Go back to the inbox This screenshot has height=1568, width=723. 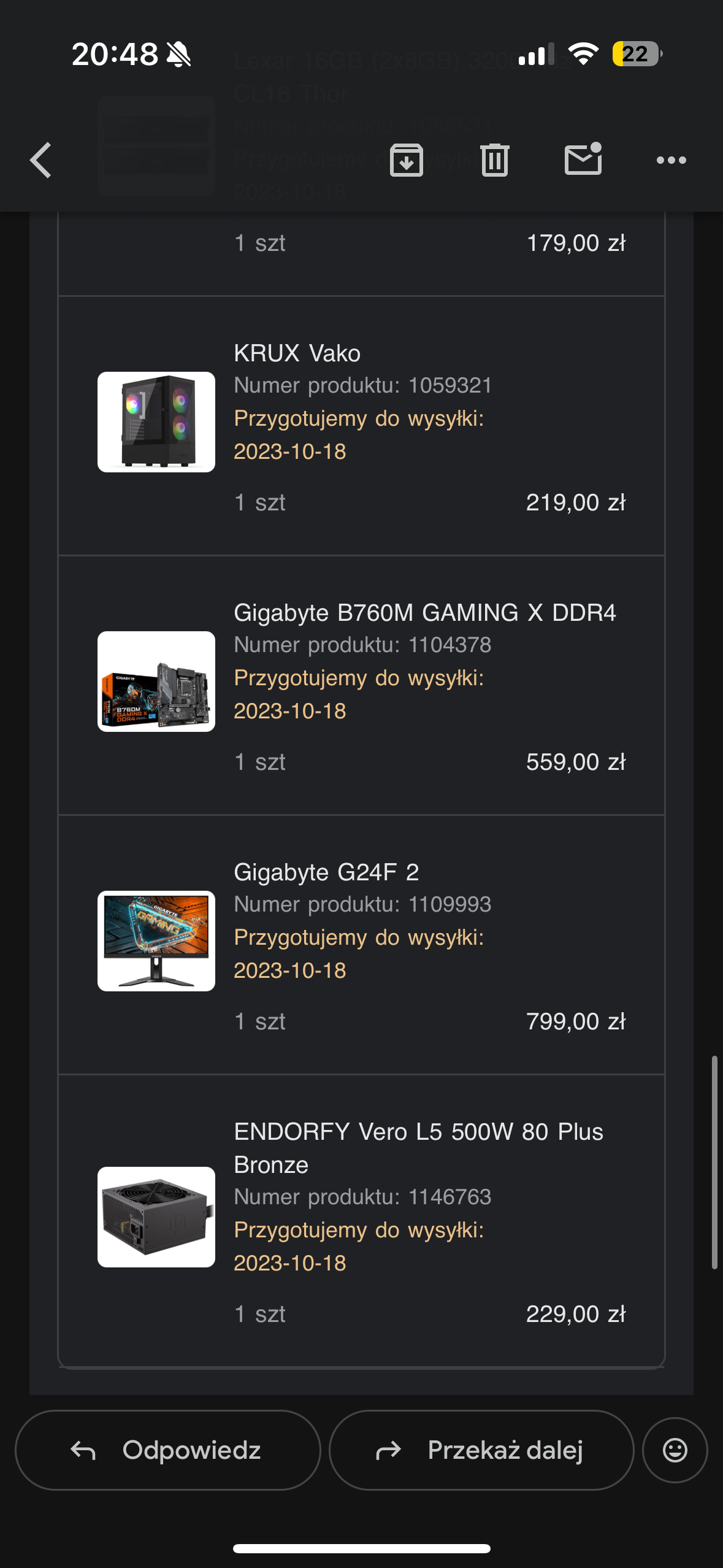[x=40, y=160]
